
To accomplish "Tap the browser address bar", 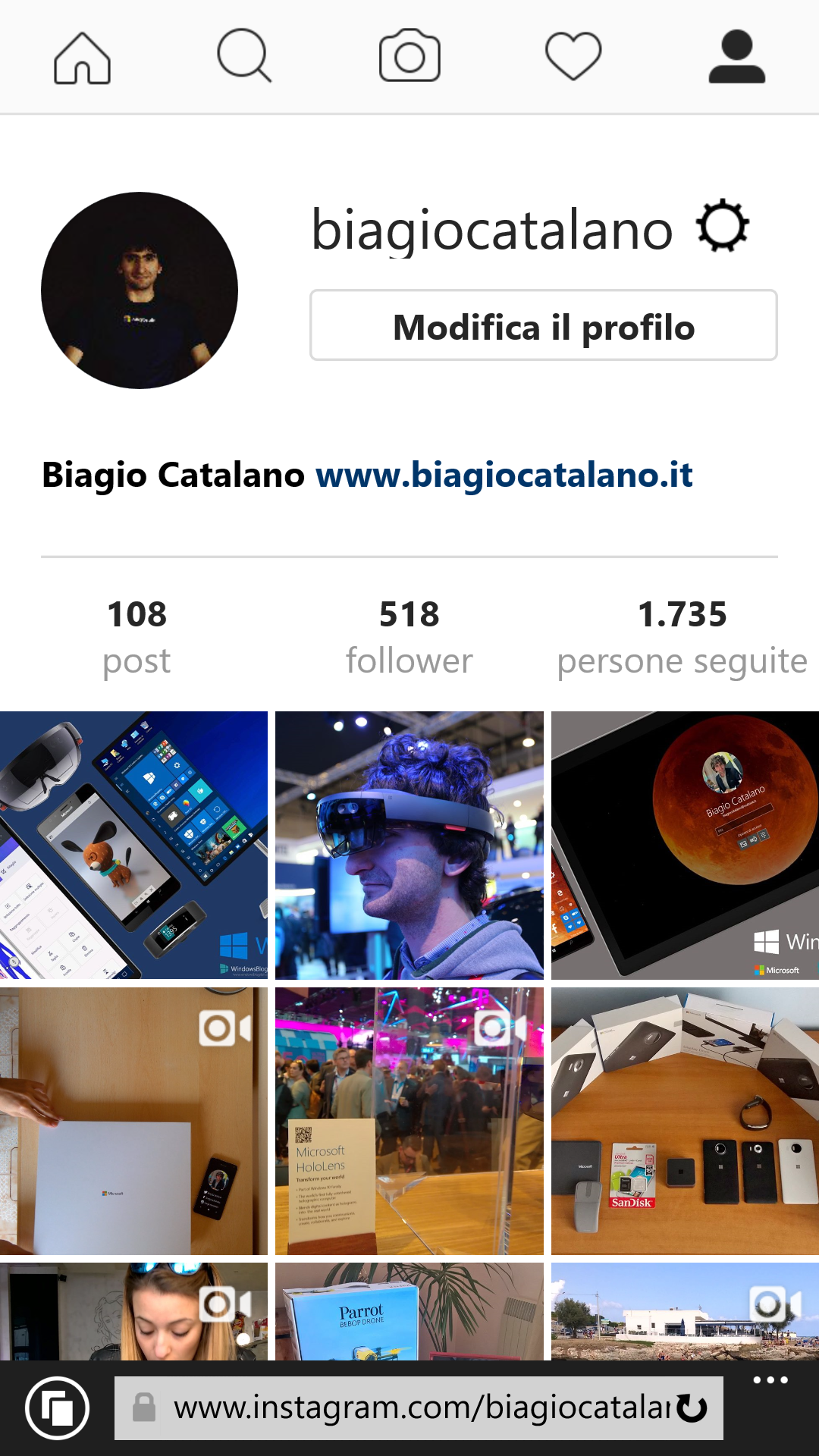I will 419,1408.
